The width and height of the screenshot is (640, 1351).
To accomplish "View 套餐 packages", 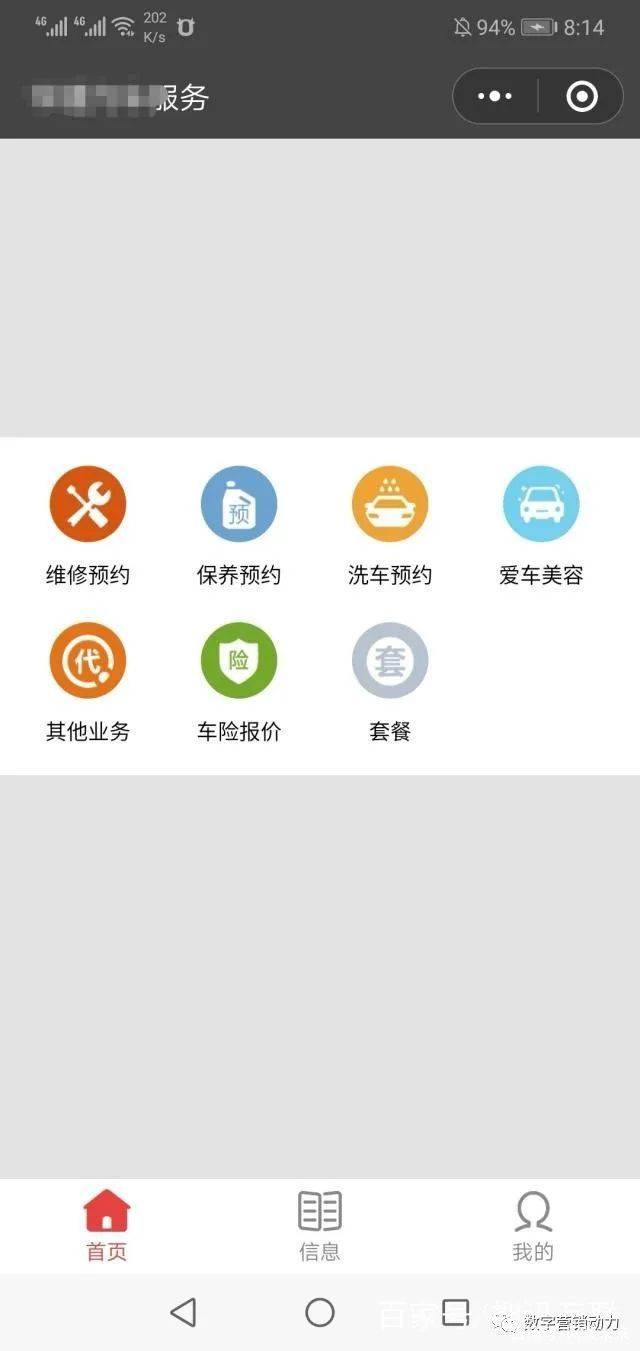I will pos(390,661).
